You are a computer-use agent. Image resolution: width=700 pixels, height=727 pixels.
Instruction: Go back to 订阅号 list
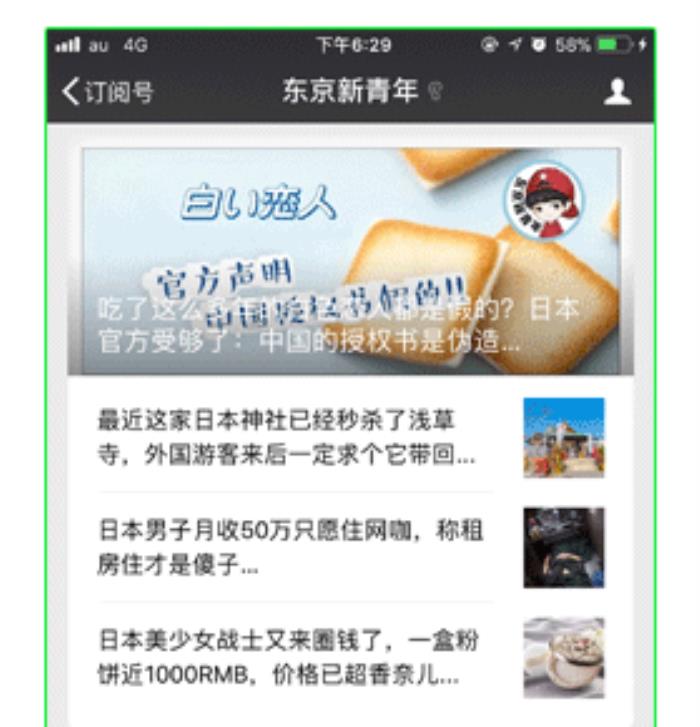(108, 94)
